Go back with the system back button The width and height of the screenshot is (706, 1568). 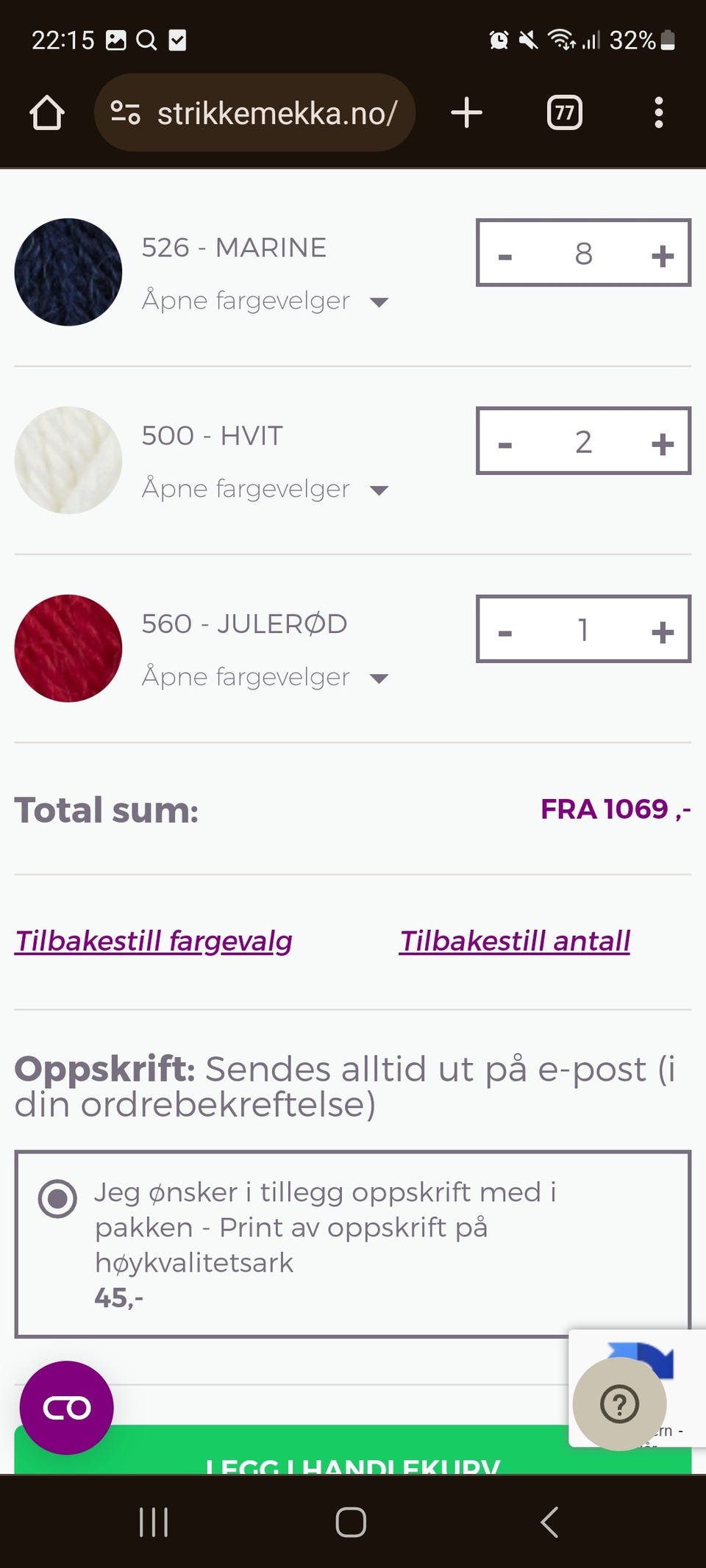(549, 1522)
